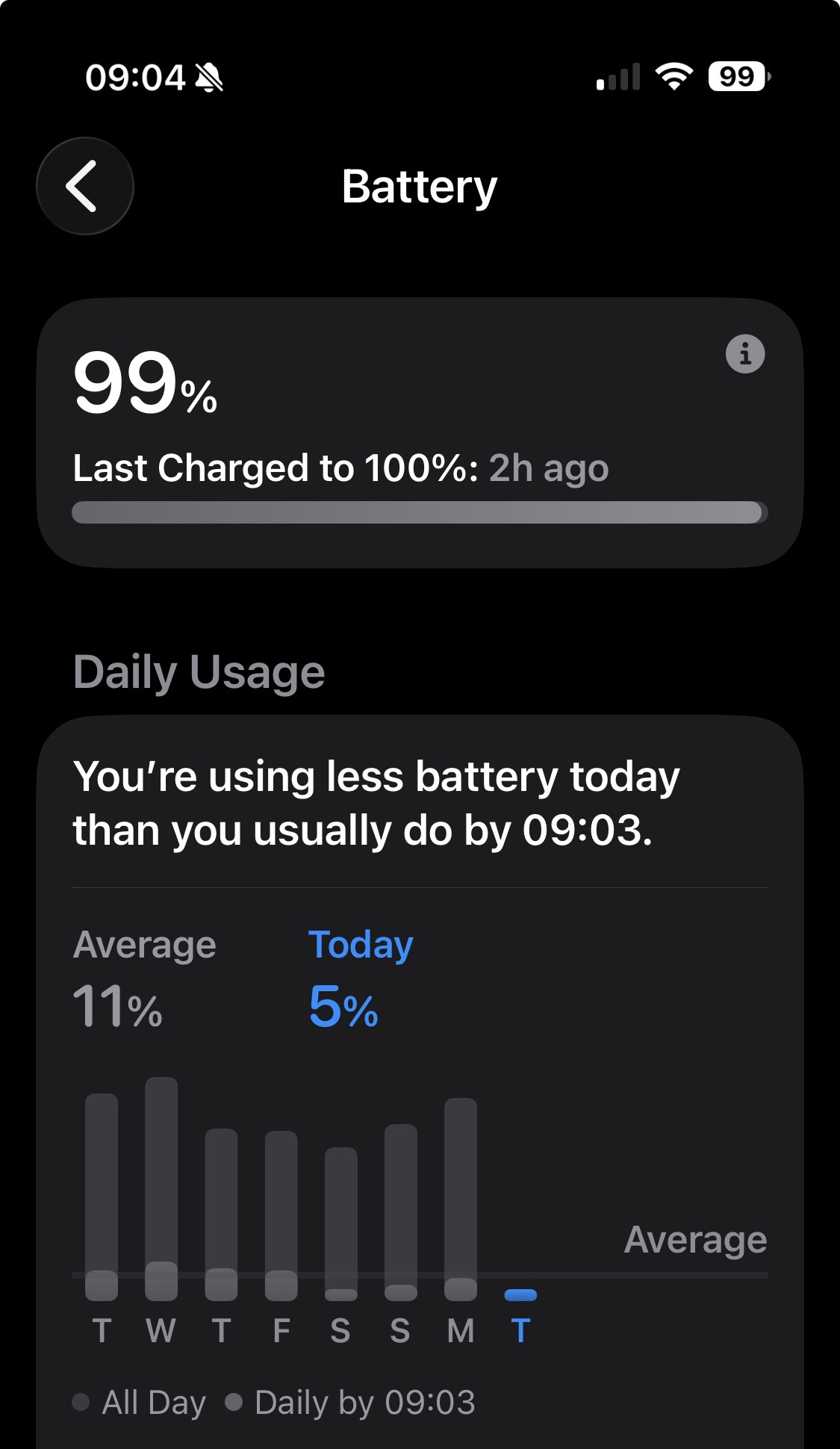The width and height of the screenshot is (840, 1449).
Task: Select Friday's bar in the daily usage chart
Action: click(281, 1215)
